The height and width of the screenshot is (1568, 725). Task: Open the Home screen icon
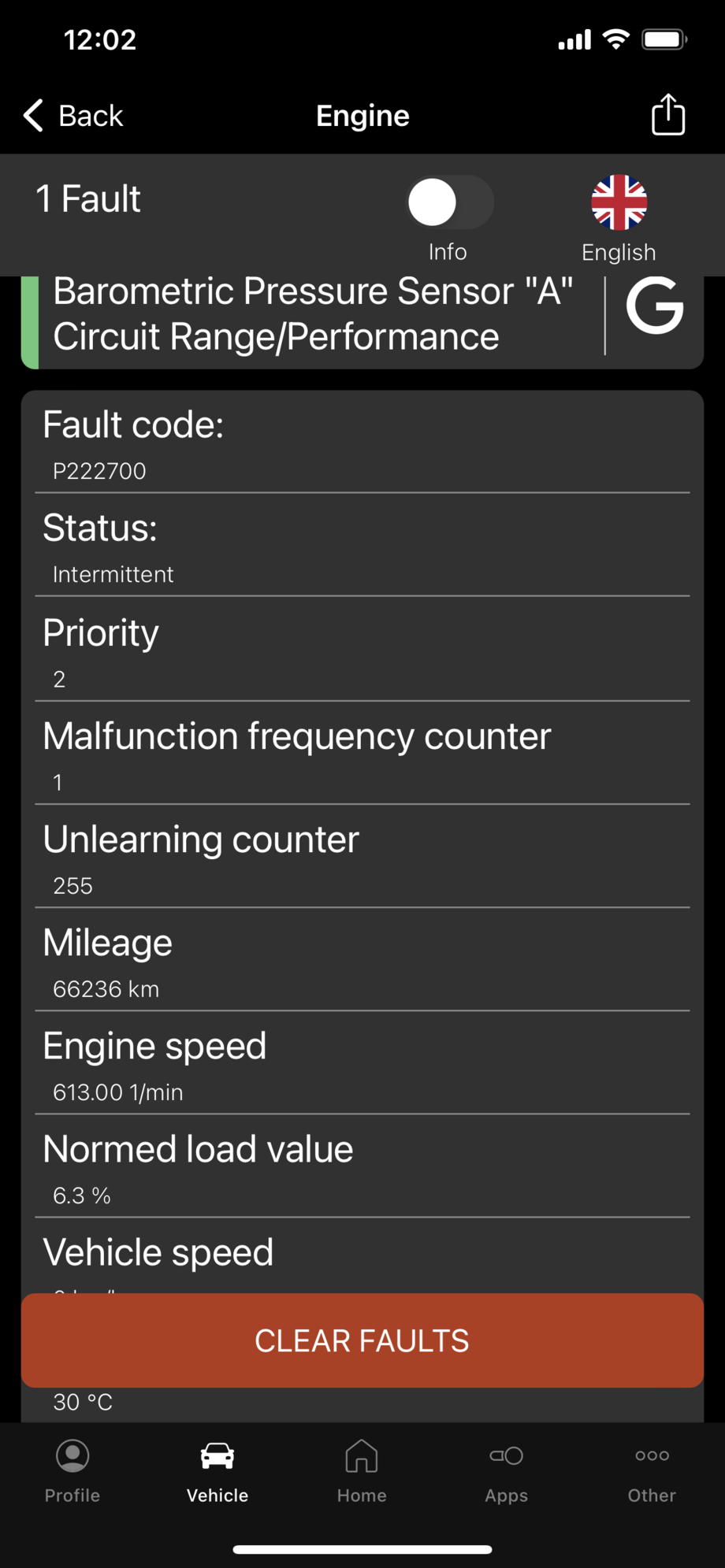(x=361, y=1456)
